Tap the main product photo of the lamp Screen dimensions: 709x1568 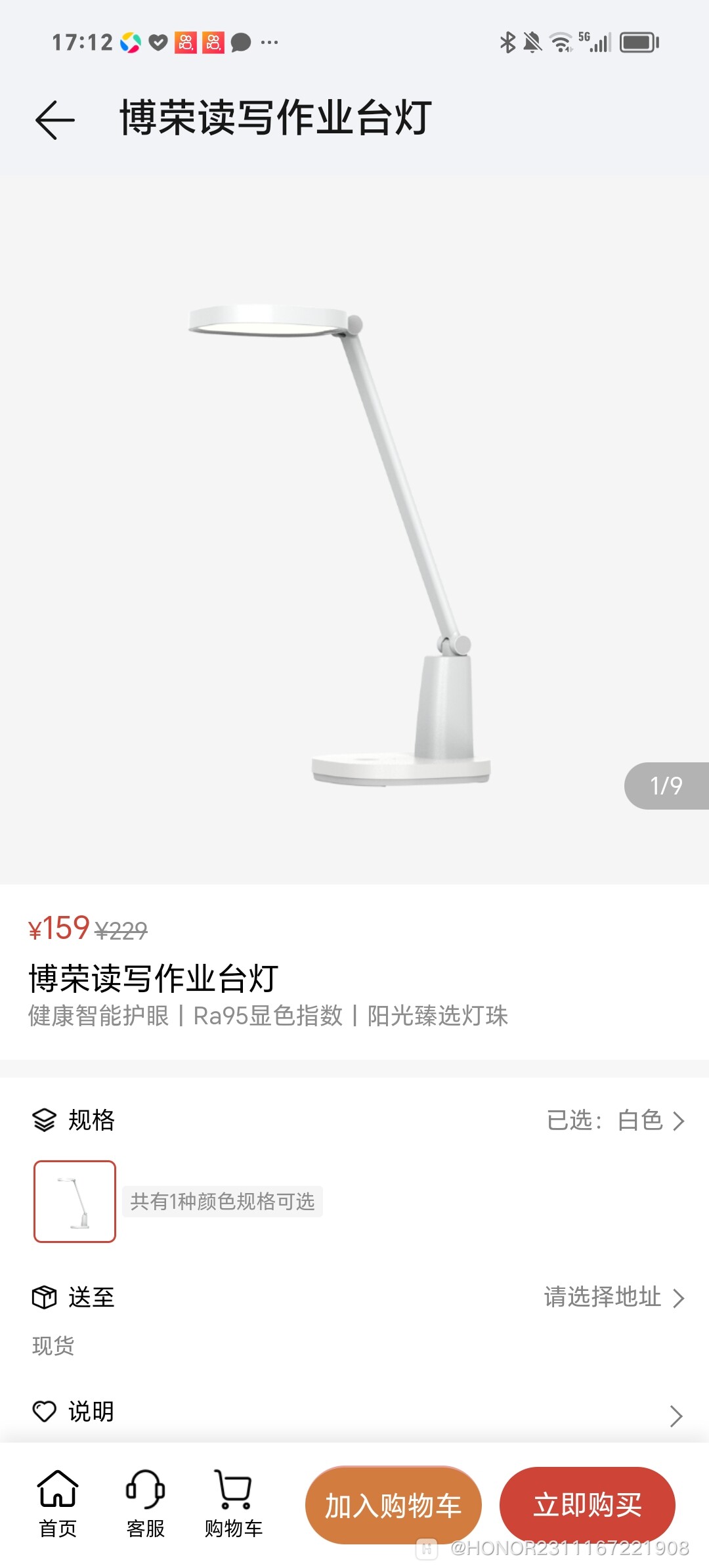pos(354,538)
